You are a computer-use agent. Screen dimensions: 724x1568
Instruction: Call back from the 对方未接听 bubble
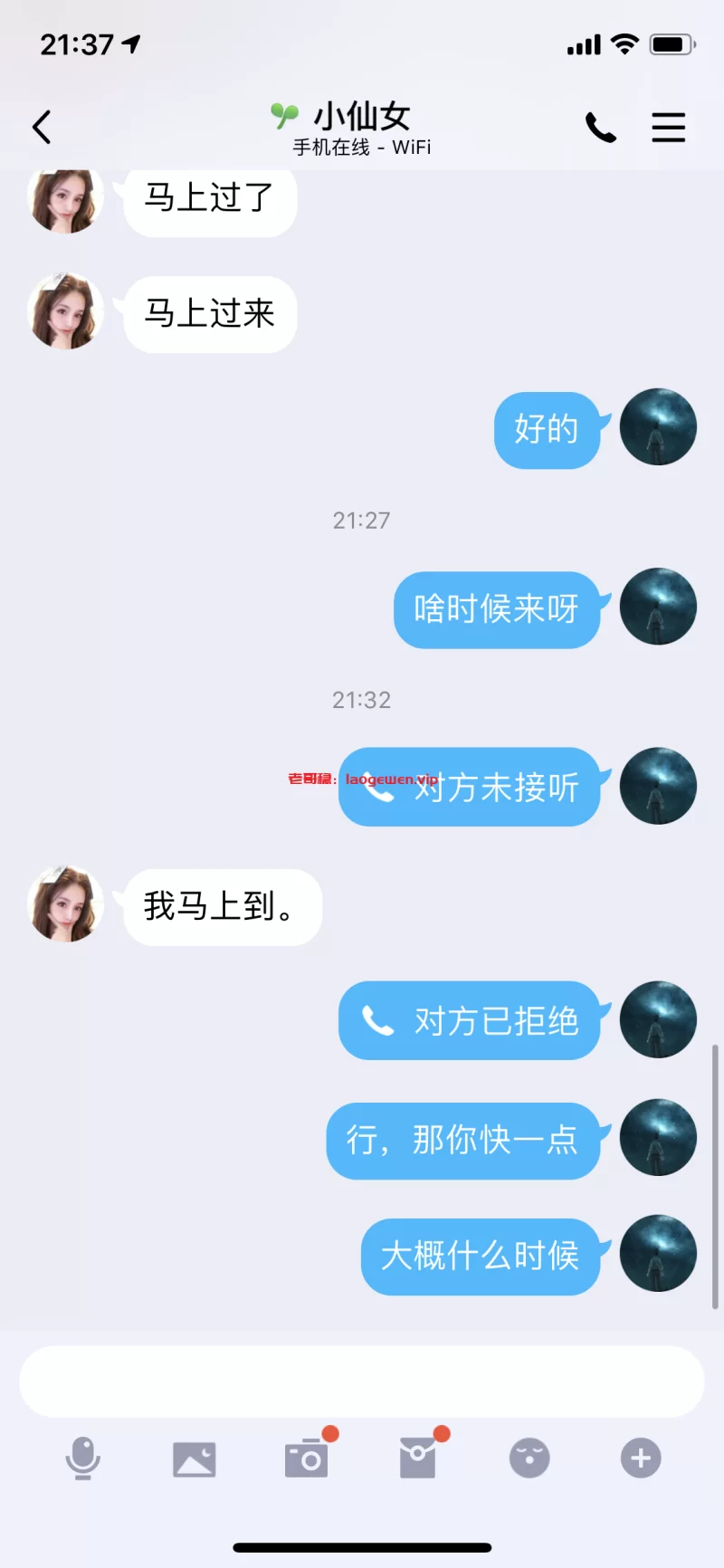tap(471, 787)
